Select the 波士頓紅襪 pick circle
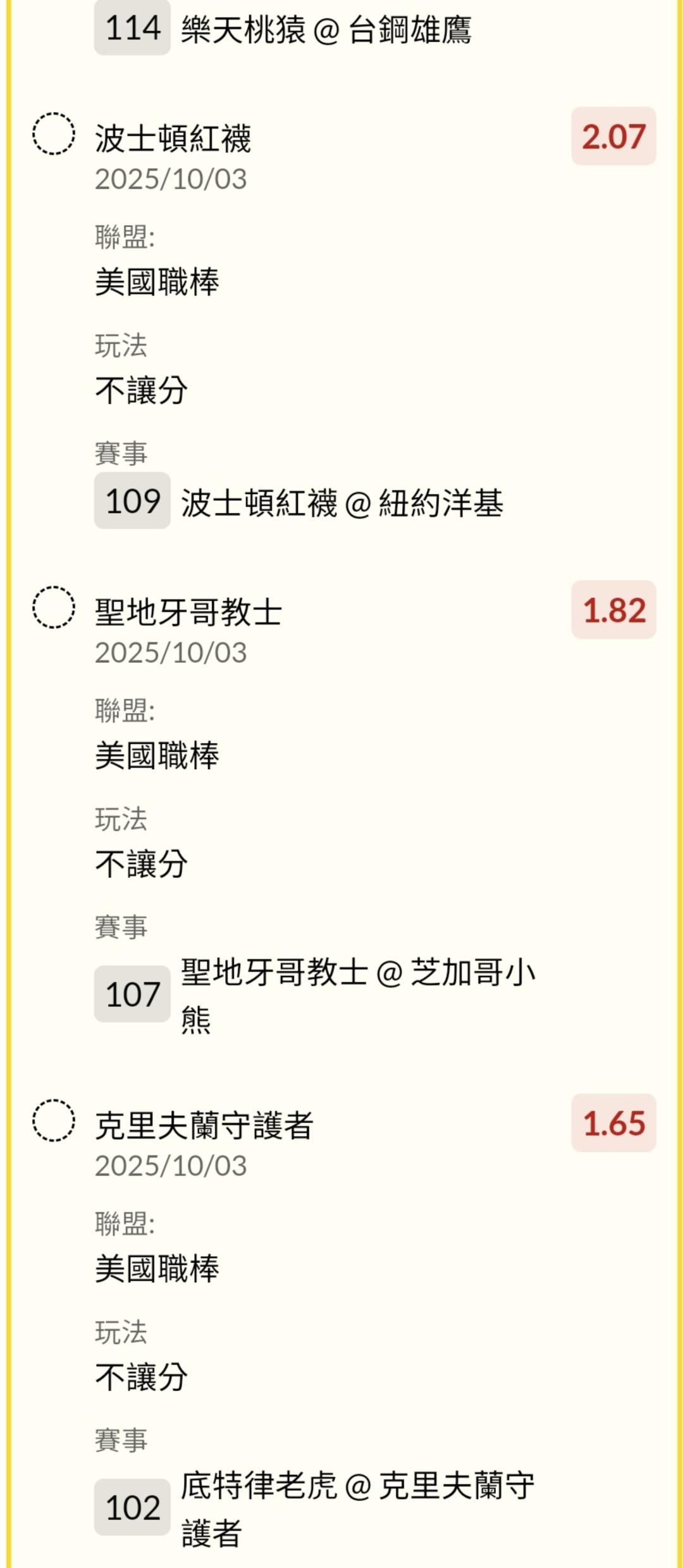This screenshot has width=683, height=1568. pyautogui.click(x=54, y=134)
